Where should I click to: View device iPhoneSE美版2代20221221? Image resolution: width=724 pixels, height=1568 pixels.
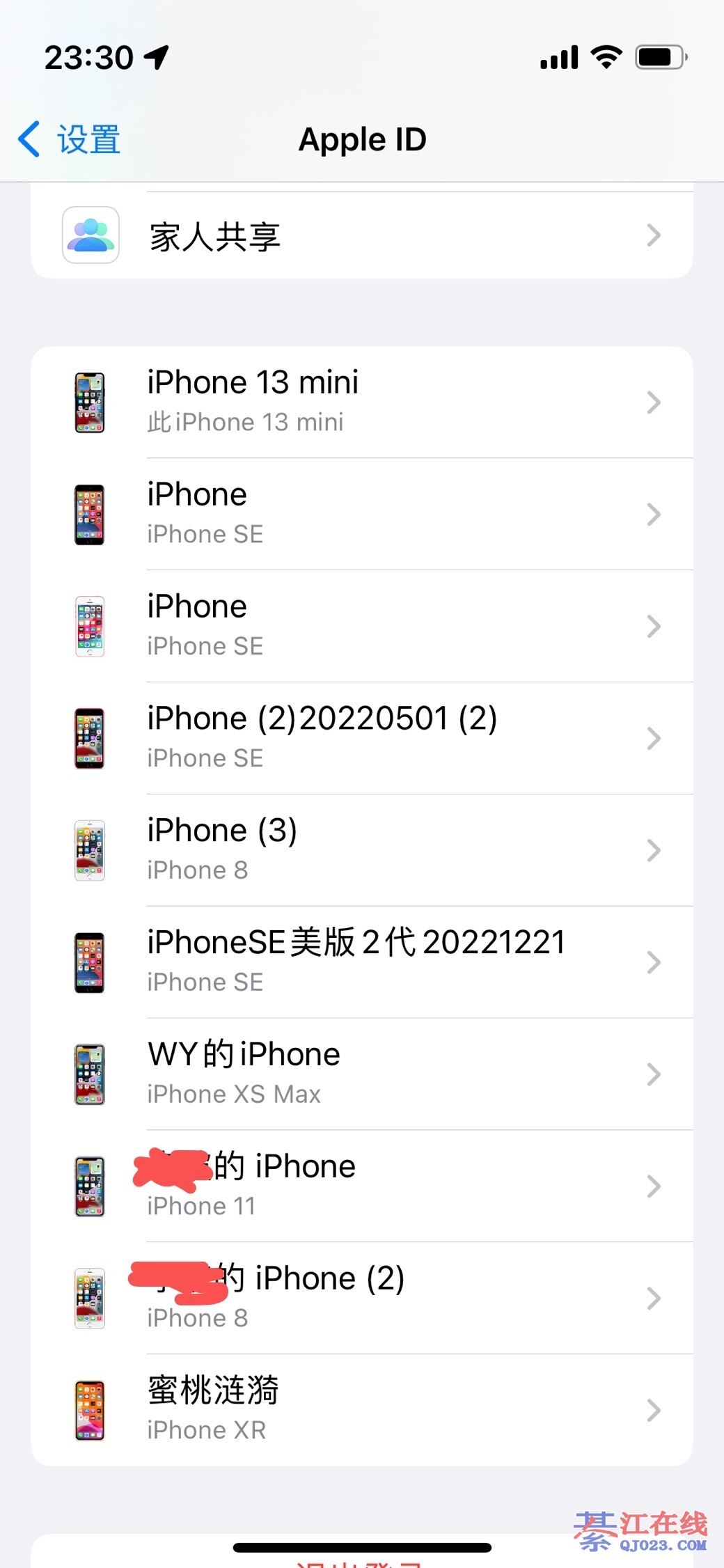[362, 962]
